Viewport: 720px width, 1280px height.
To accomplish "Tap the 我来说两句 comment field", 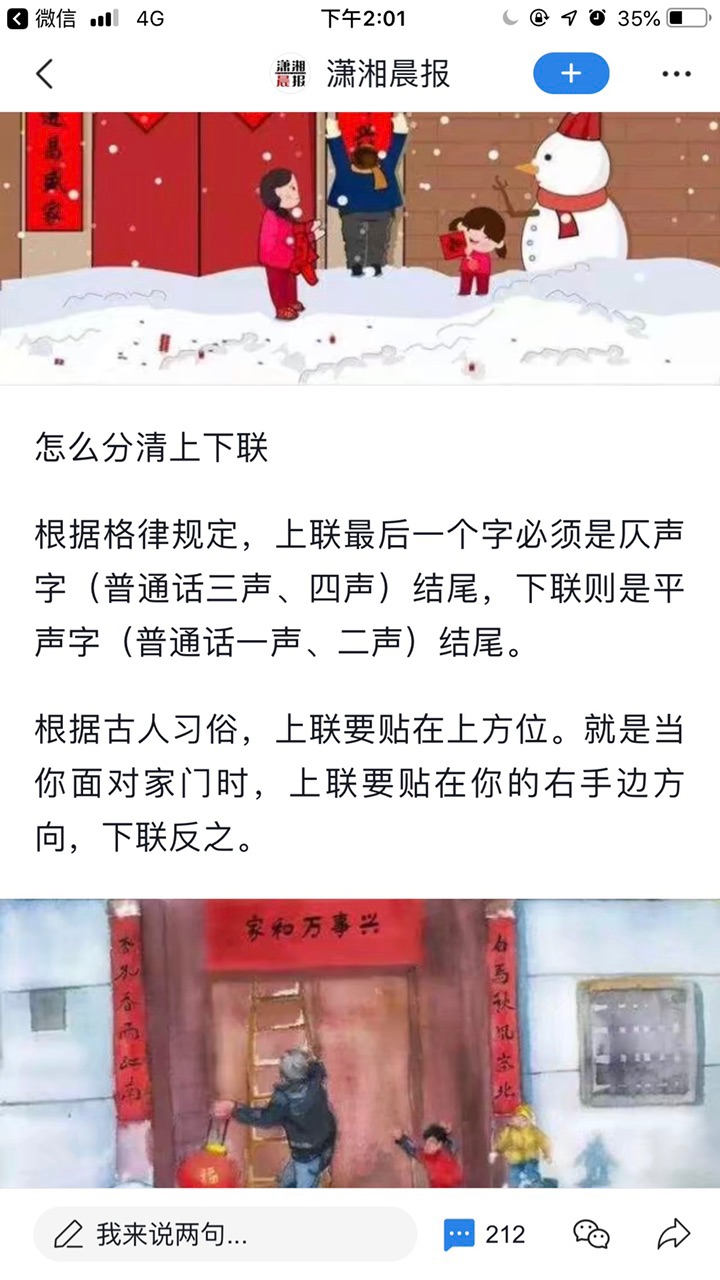I will [x=225, y=1234].
